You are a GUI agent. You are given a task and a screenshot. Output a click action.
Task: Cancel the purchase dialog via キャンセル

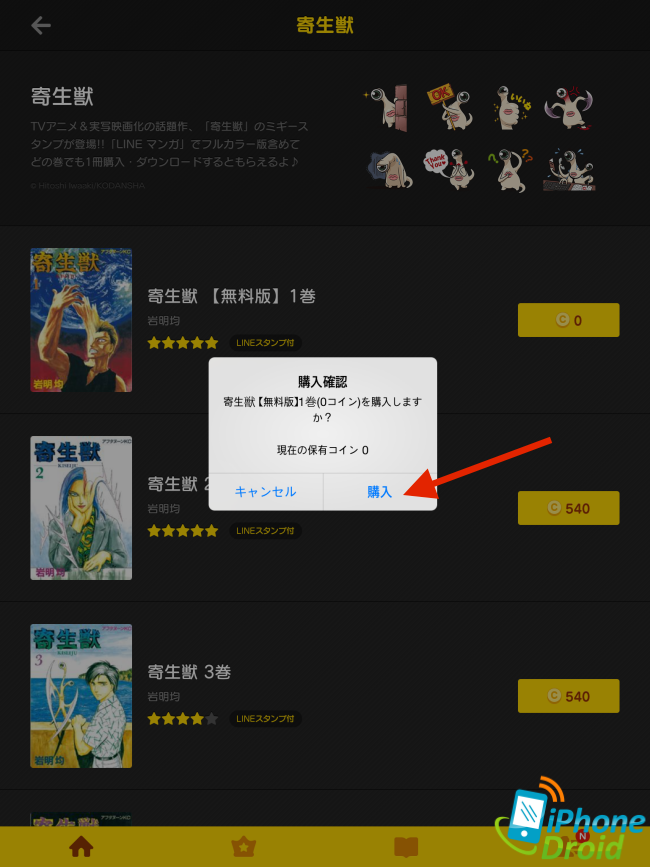(266, 492)
